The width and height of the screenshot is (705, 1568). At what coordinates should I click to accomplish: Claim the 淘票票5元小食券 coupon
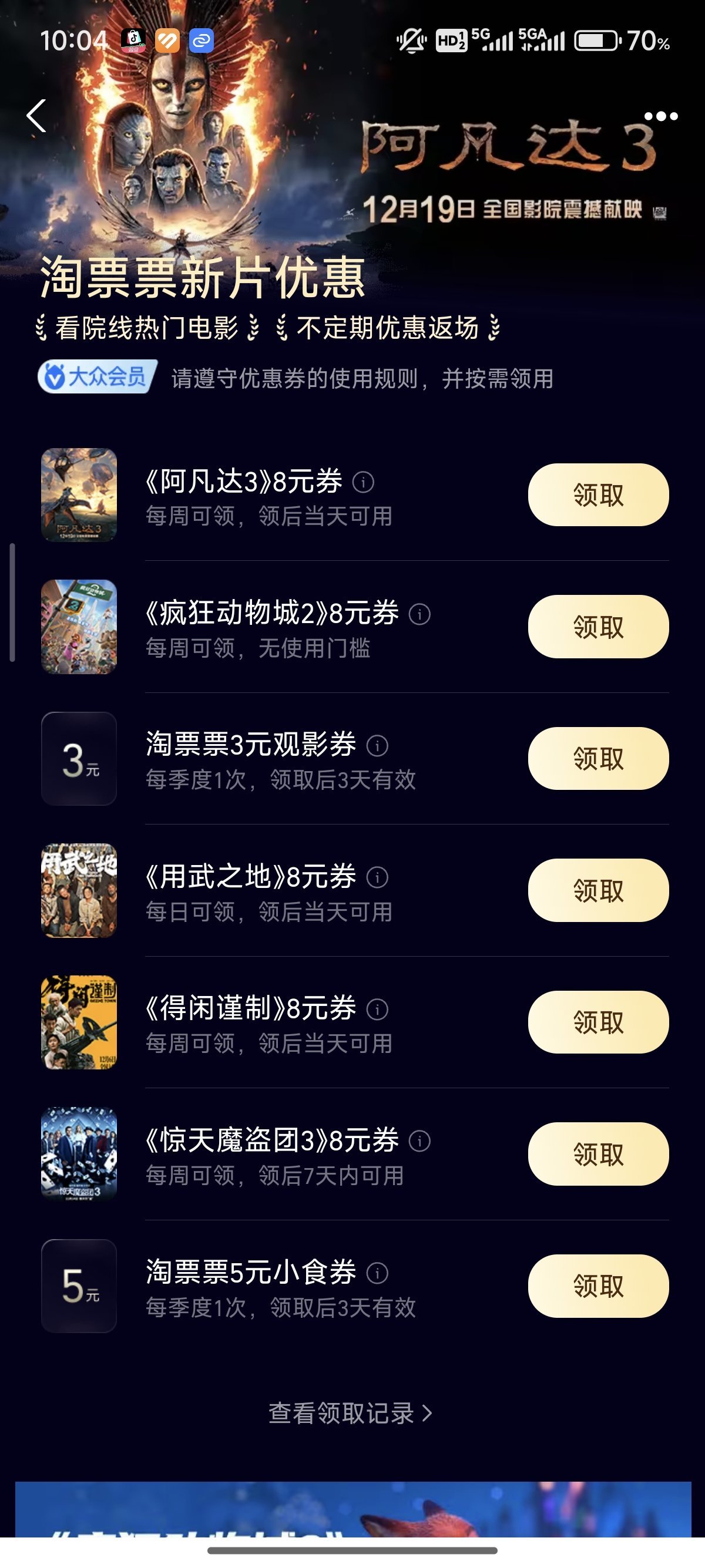click(598, 1286)
